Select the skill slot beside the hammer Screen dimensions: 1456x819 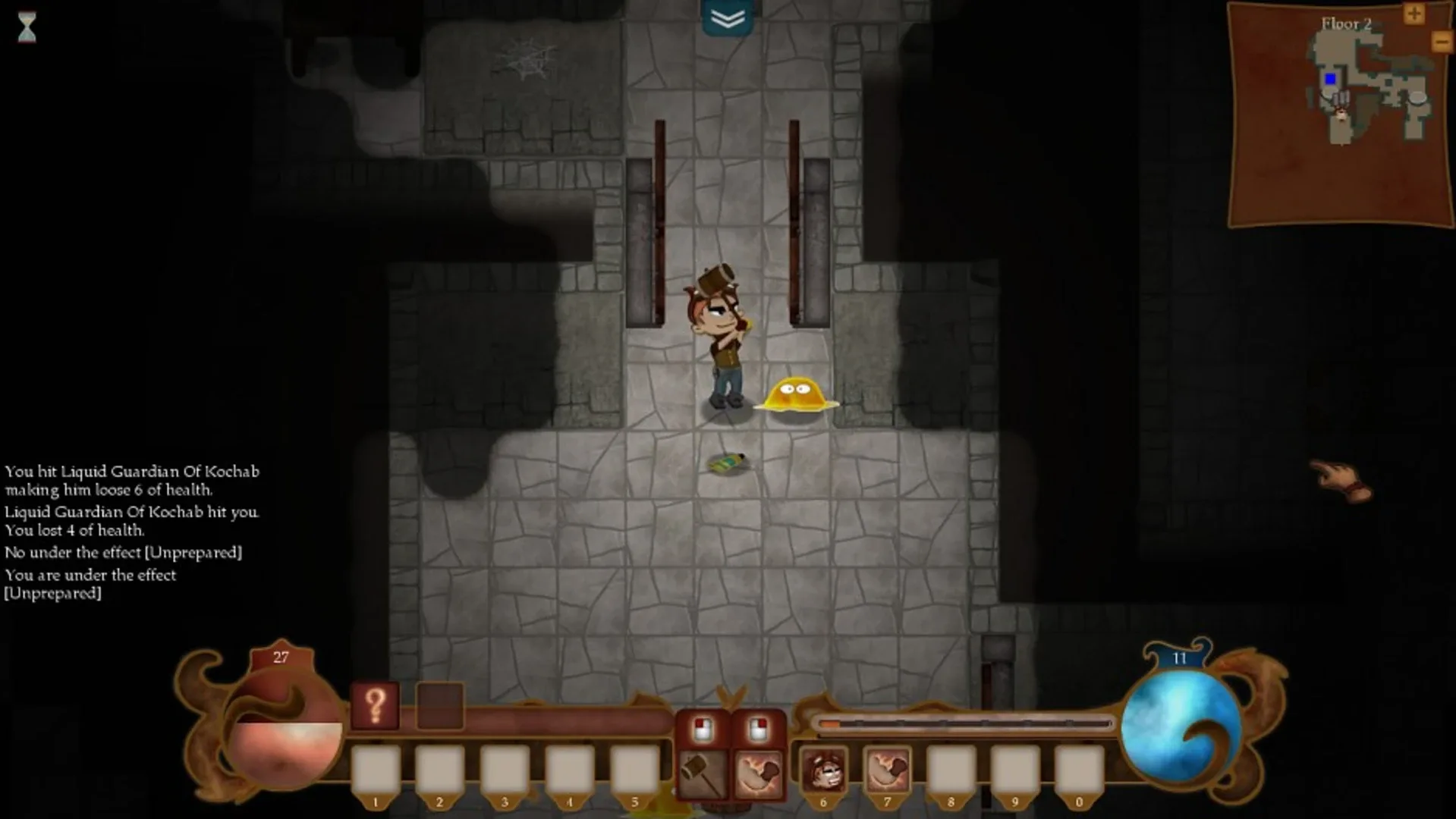(x=758, y=773)
